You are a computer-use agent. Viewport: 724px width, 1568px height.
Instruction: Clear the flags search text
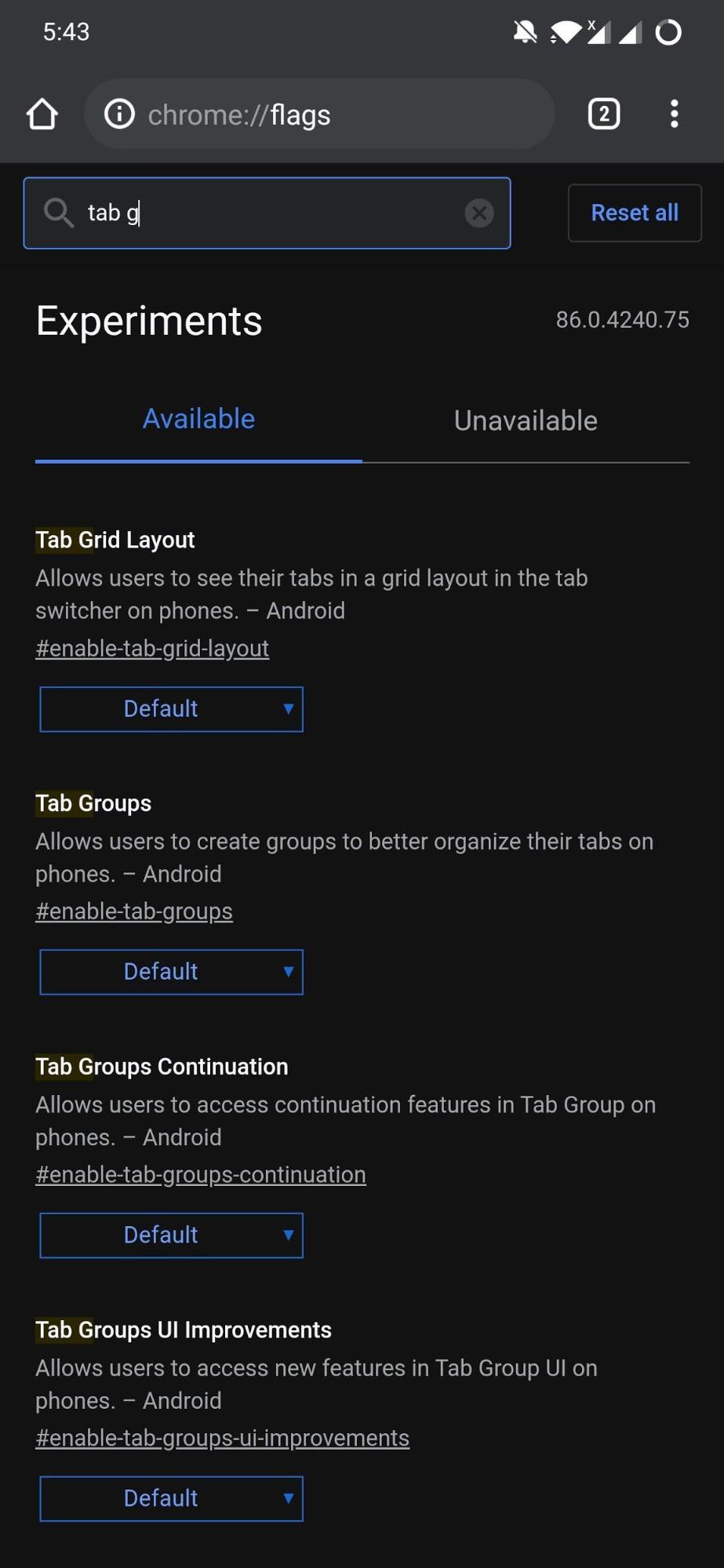pyautogui.click(x=479, y=213)
